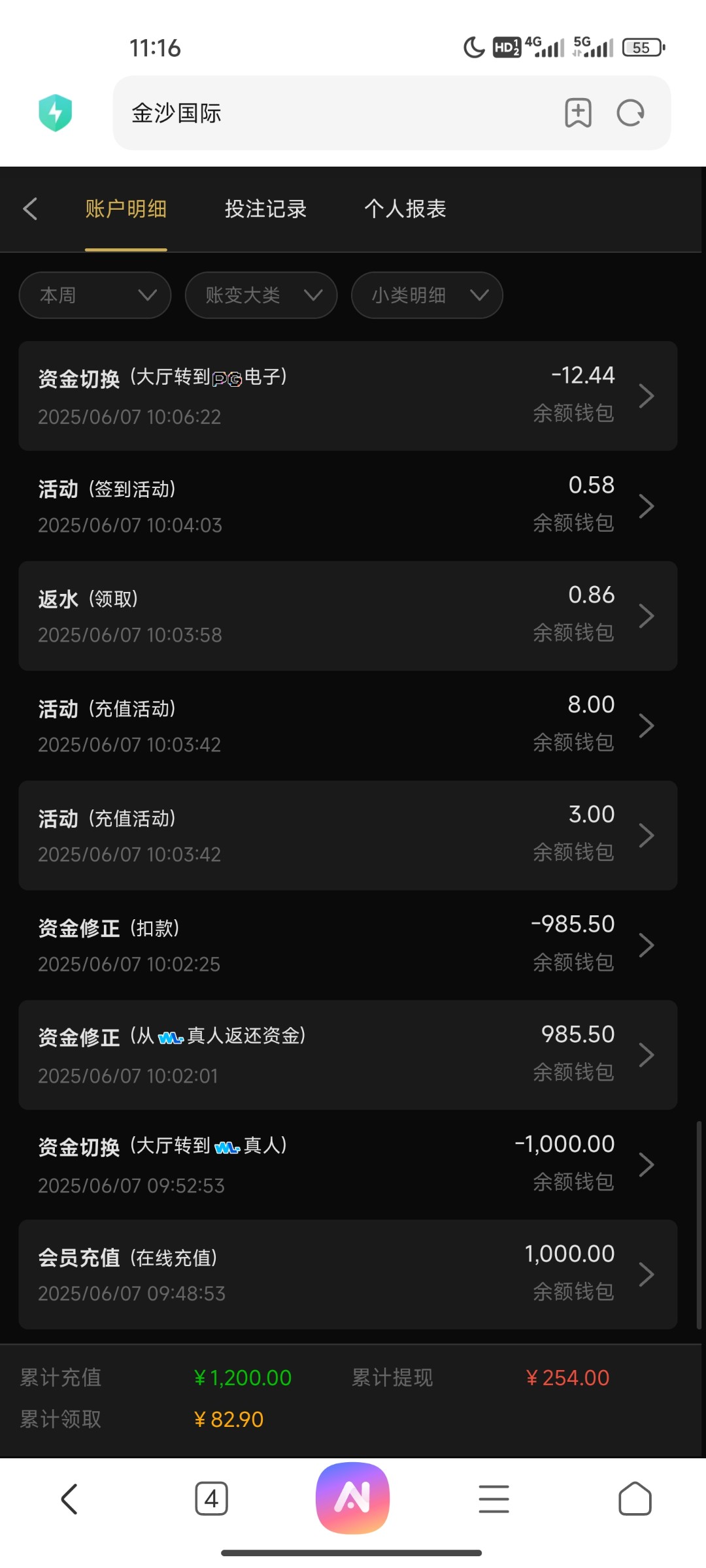Open the 充值活动 8.00 record
The image size is (706, 1568).
pos(348,725)
